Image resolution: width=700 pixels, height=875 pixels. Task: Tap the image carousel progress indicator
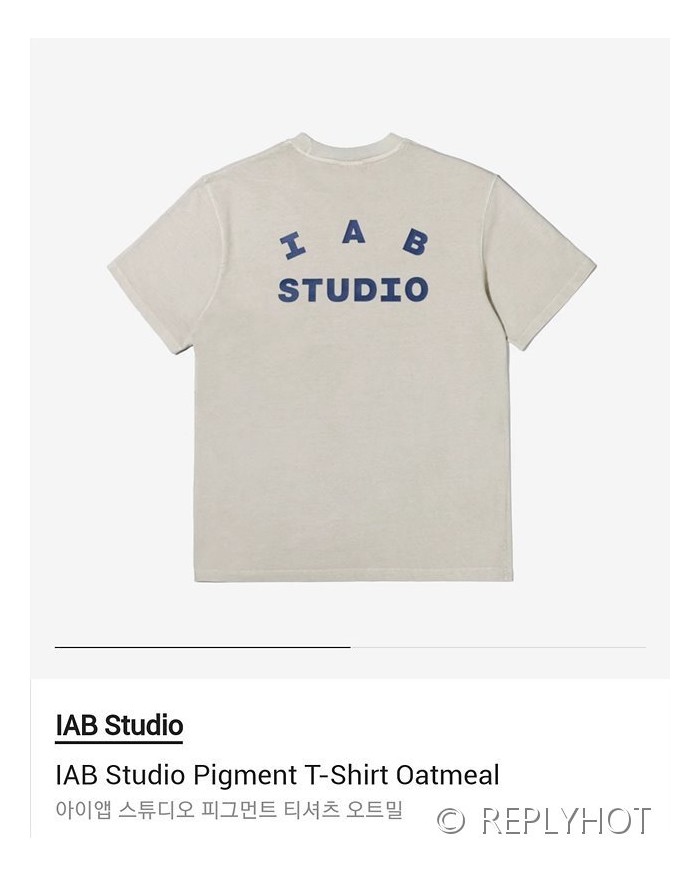tap(350, 647)
